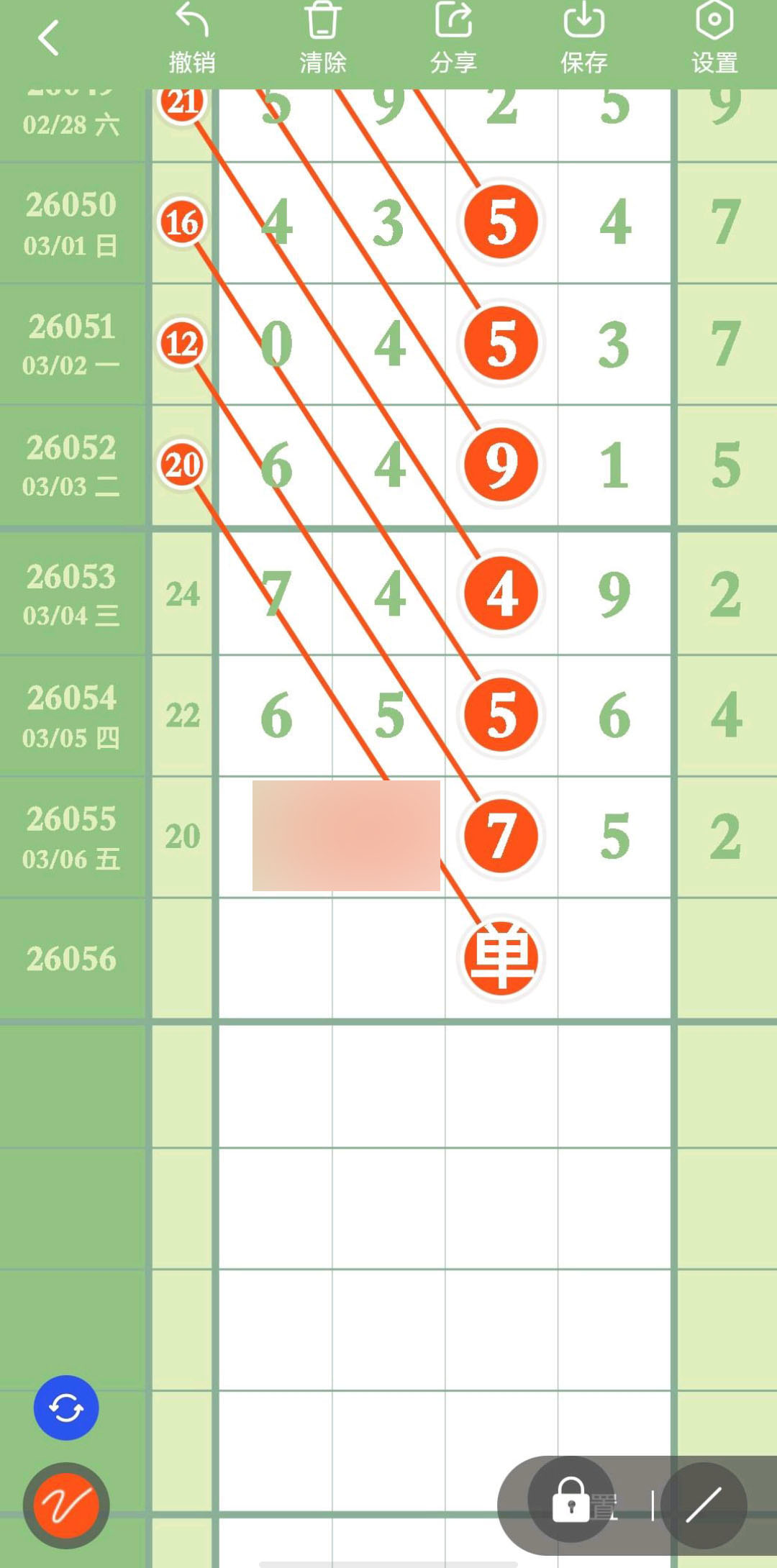Undo the last action with 撤销
The width and height of the screenshot is (777, 1568).
(x=192, y=39)
